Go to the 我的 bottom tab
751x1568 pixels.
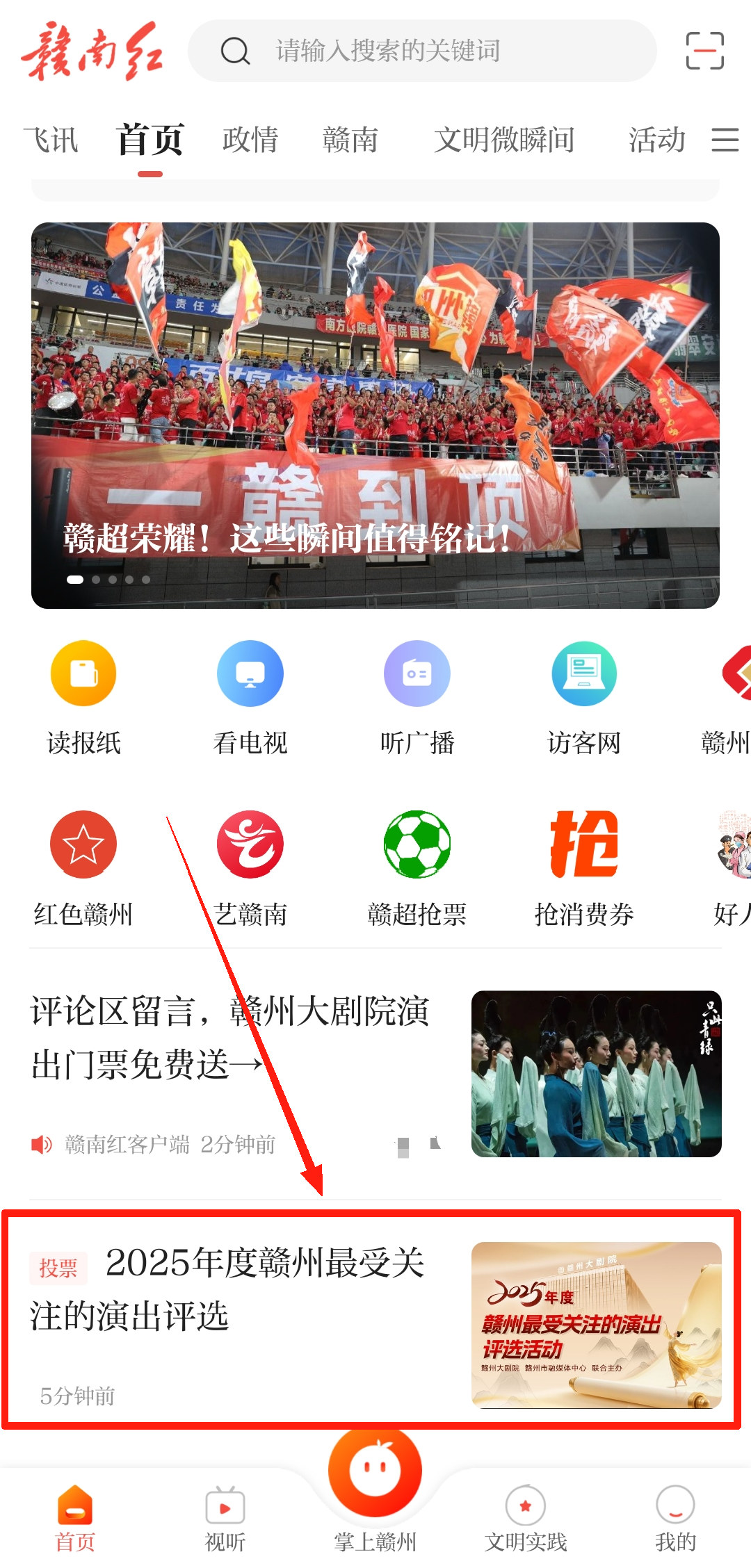675,1519
